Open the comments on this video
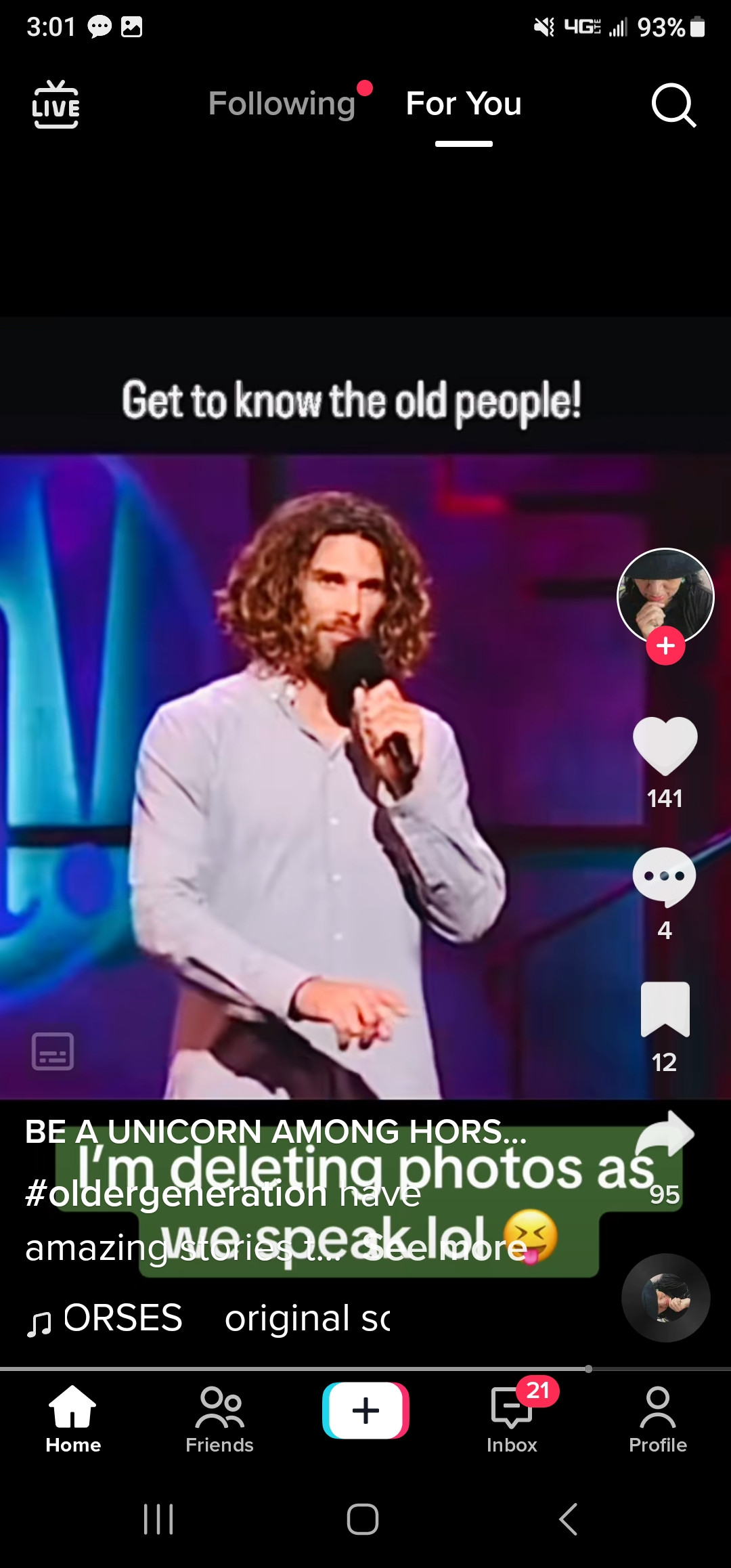 coord(665,877)
